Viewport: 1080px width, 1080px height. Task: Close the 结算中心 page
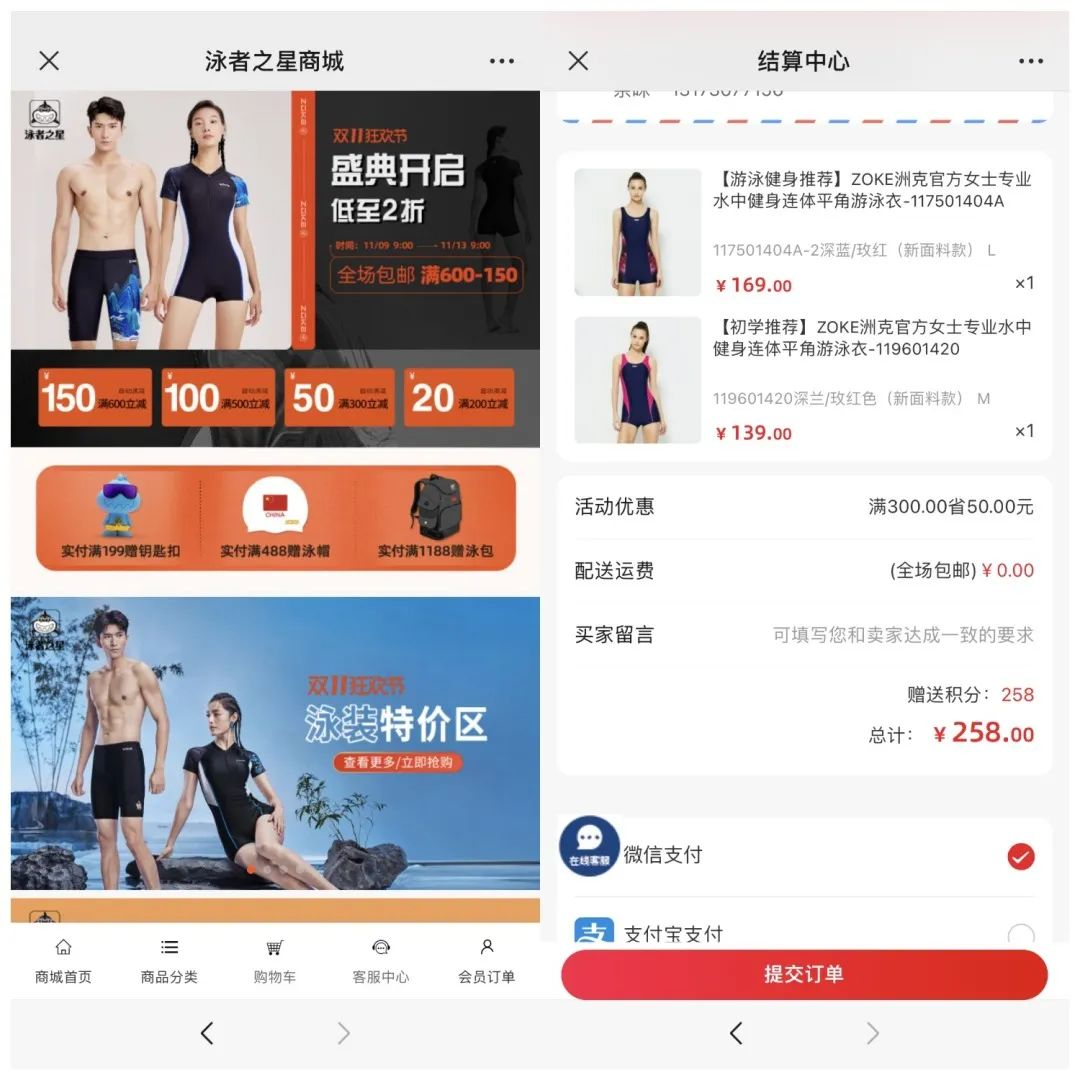[578, 61]
